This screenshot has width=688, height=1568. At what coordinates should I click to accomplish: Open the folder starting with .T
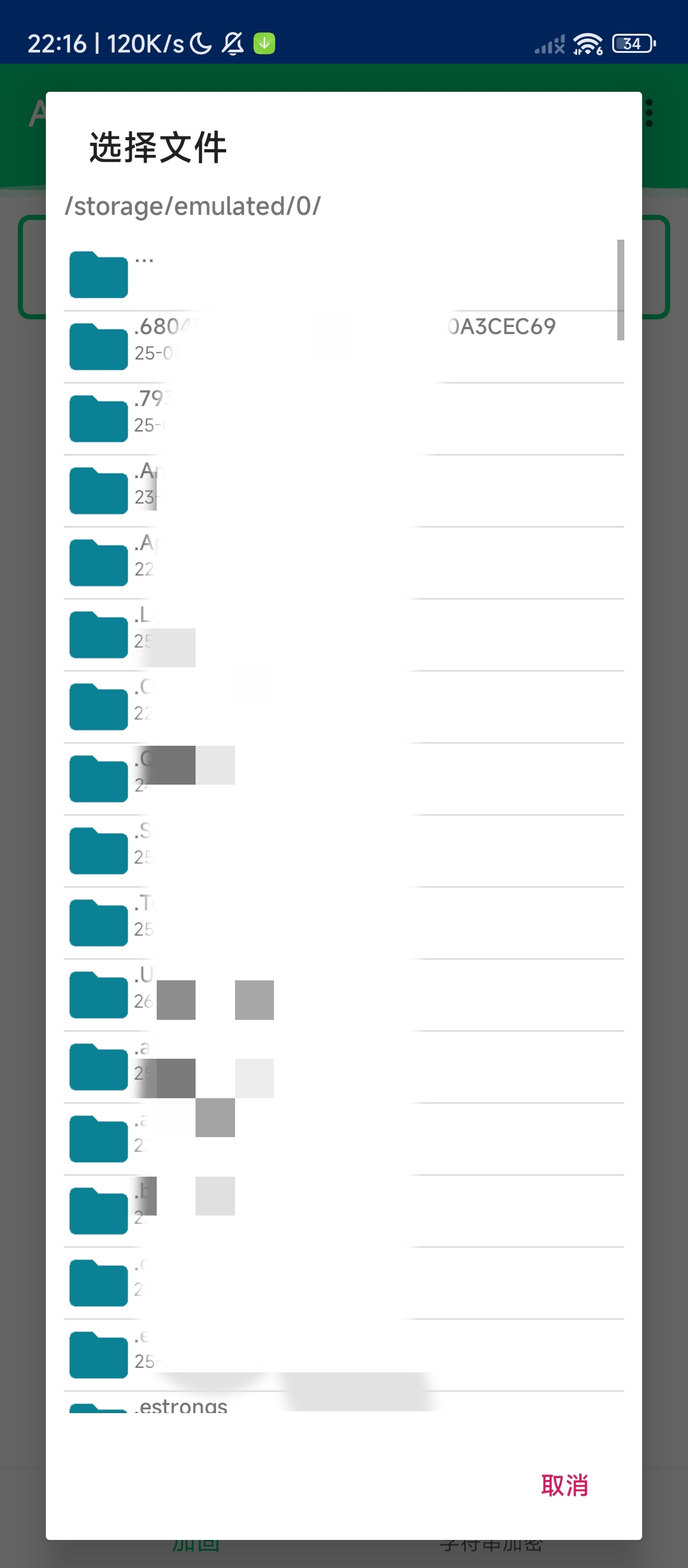pos(344,923)
